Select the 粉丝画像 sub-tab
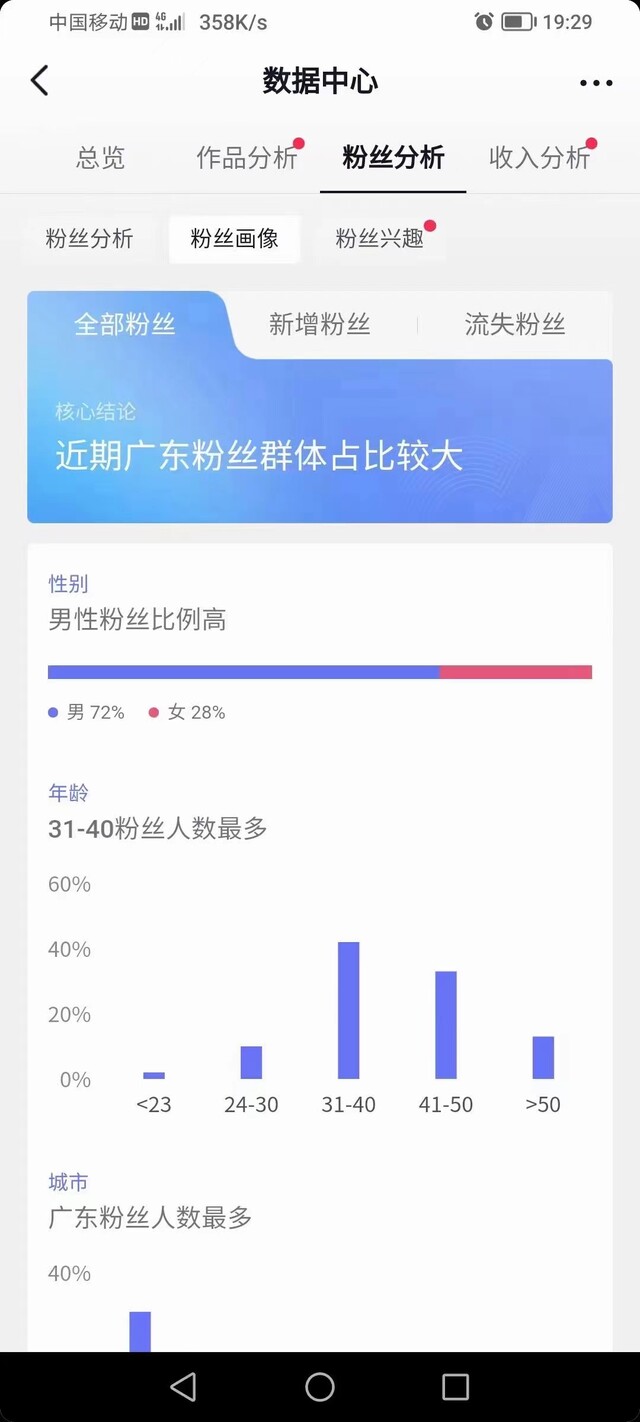The image size is (640, 1422). (234, 239)
